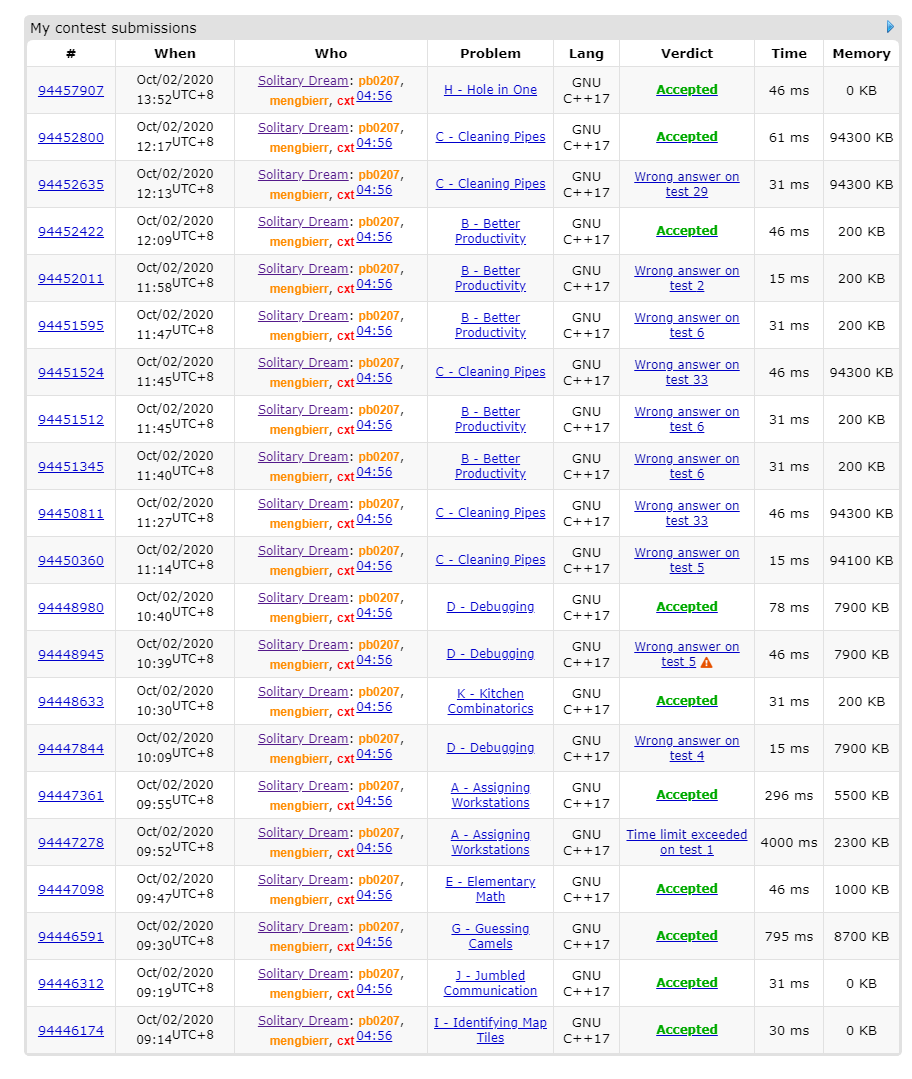912x1079 pixels.
Task: Open submission 94452422
Action: [x=71, y=232]
